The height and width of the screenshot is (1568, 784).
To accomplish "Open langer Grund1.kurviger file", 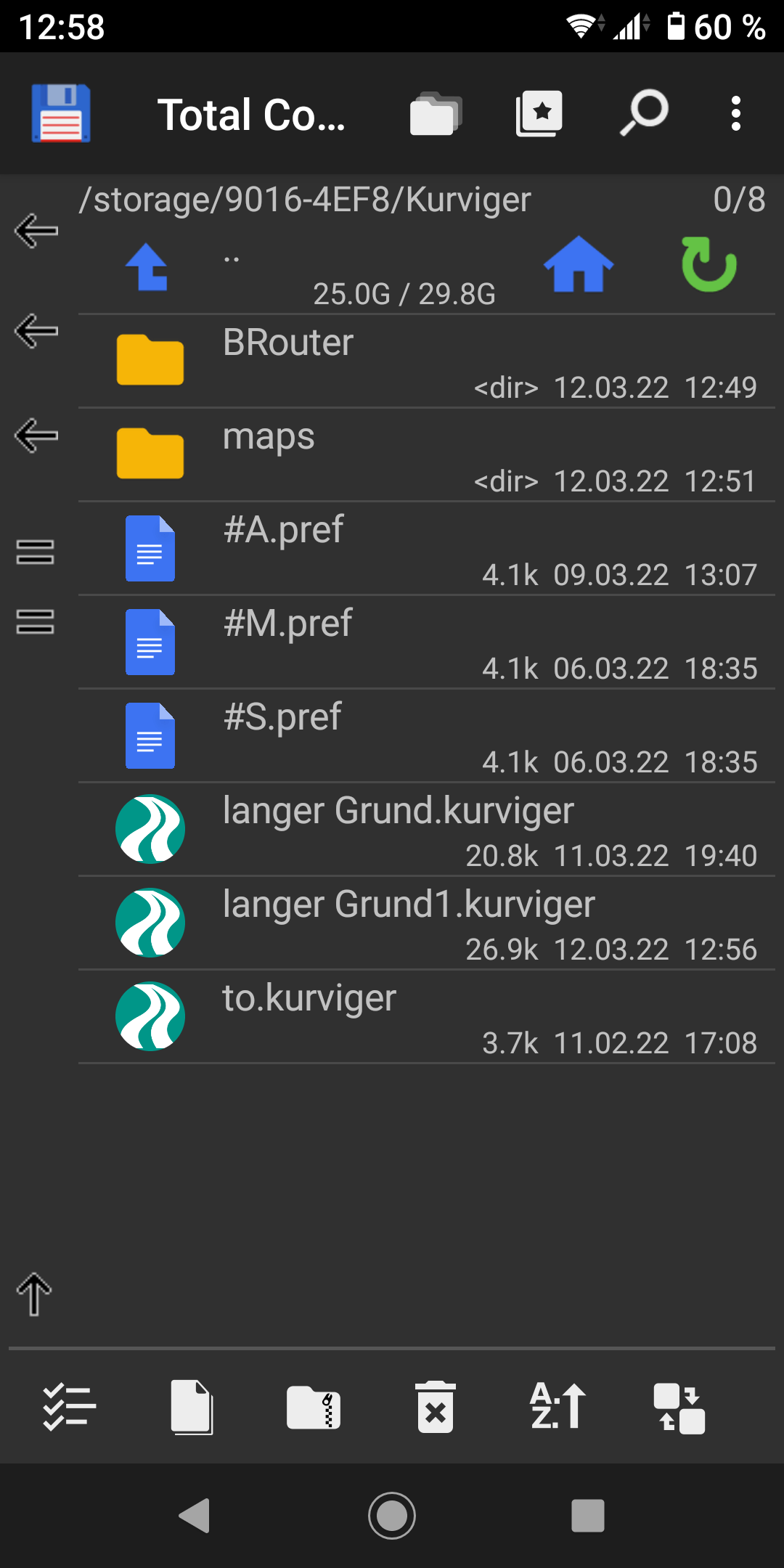I will (426, 923).
